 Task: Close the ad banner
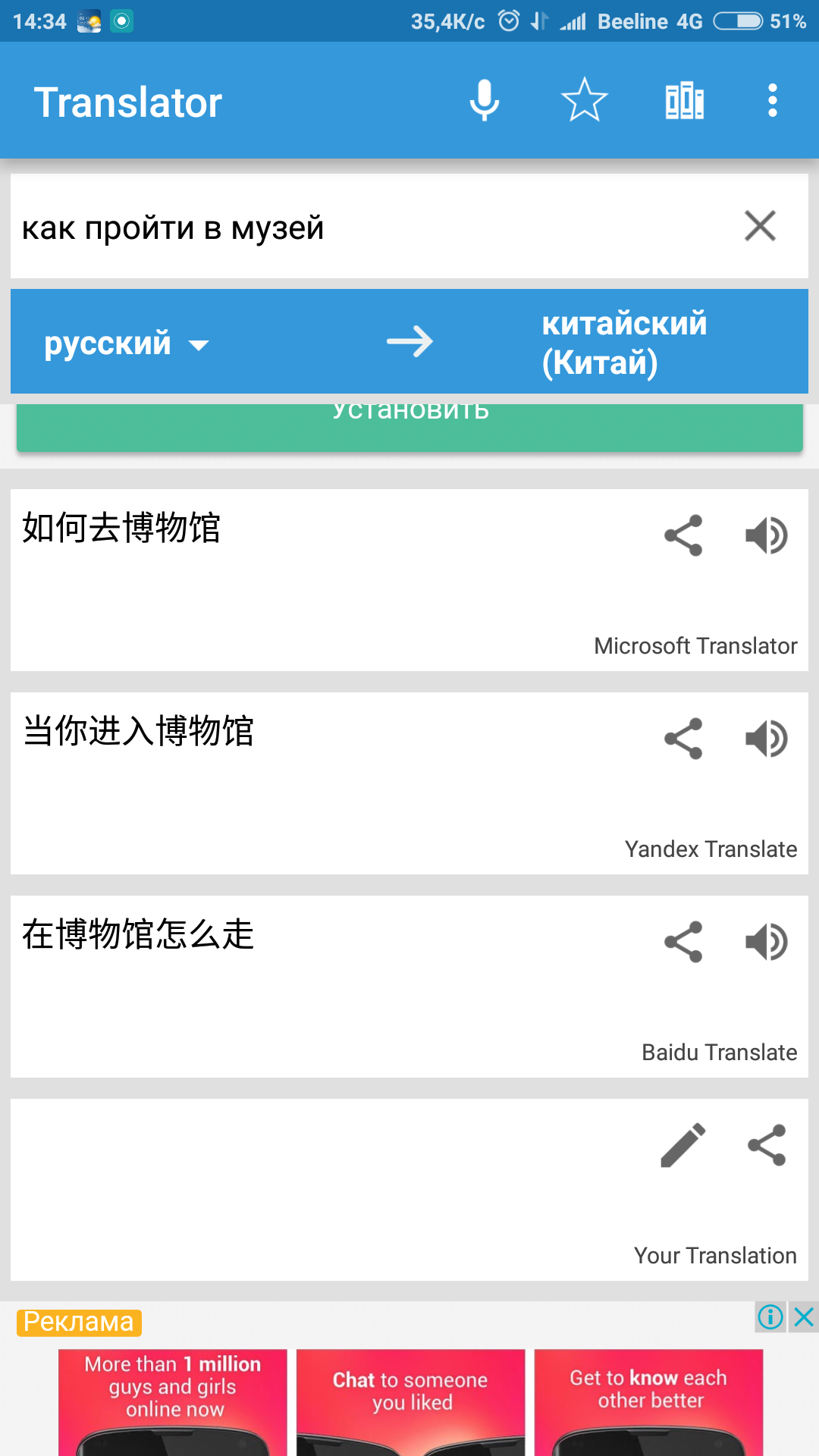pos(804,1317)
